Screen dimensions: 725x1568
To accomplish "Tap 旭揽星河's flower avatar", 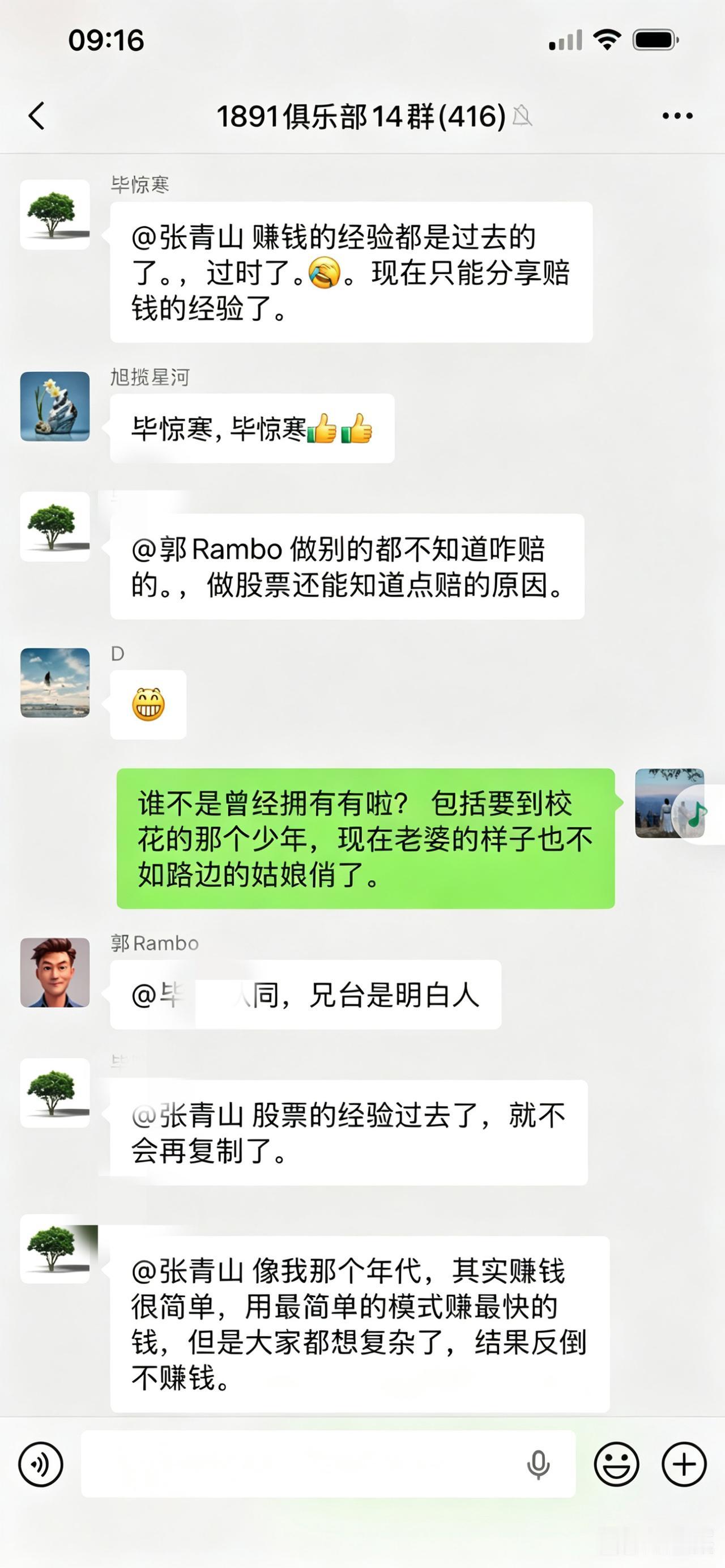I will tap(54, 407).
